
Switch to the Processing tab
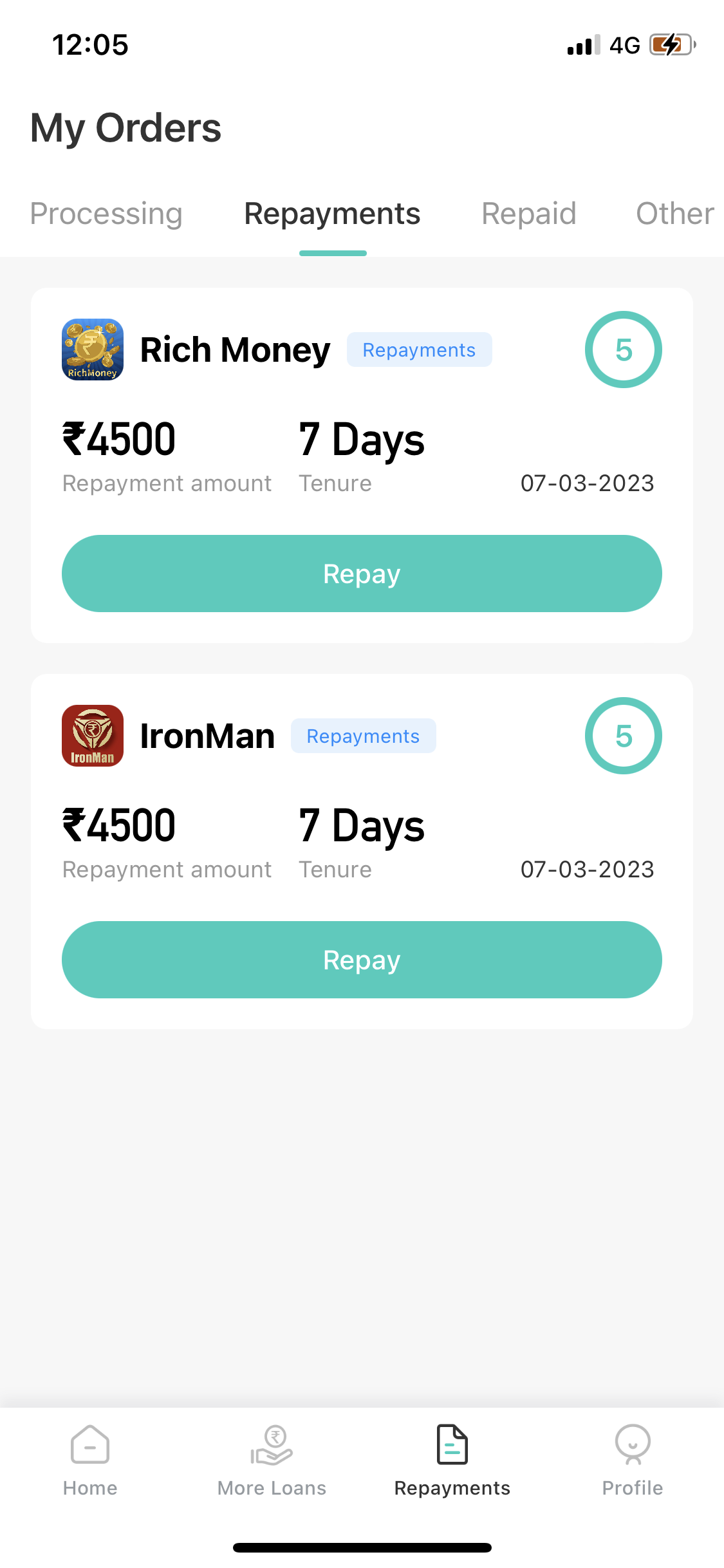pyautogui.click(x=106, y=214)
